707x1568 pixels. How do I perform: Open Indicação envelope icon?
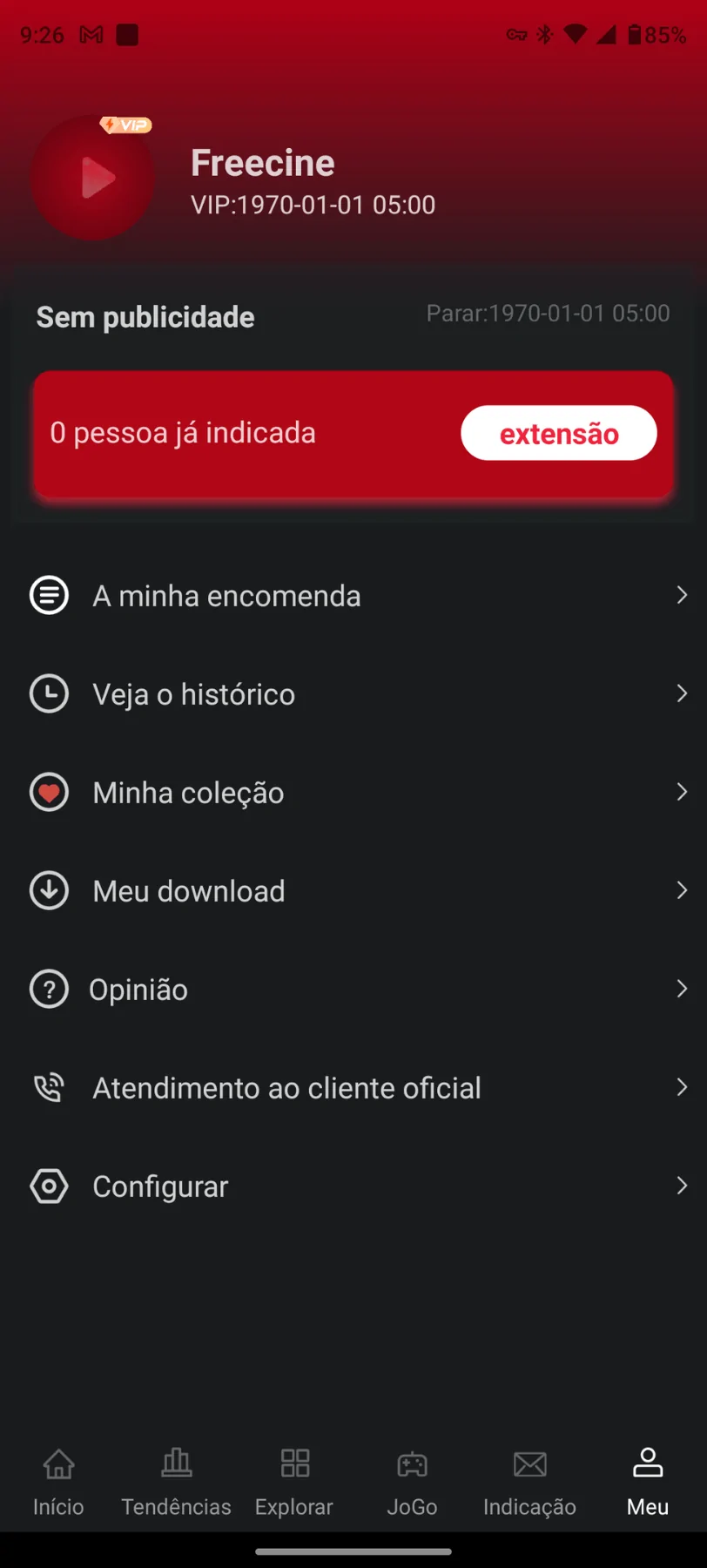pos(529,1463)
